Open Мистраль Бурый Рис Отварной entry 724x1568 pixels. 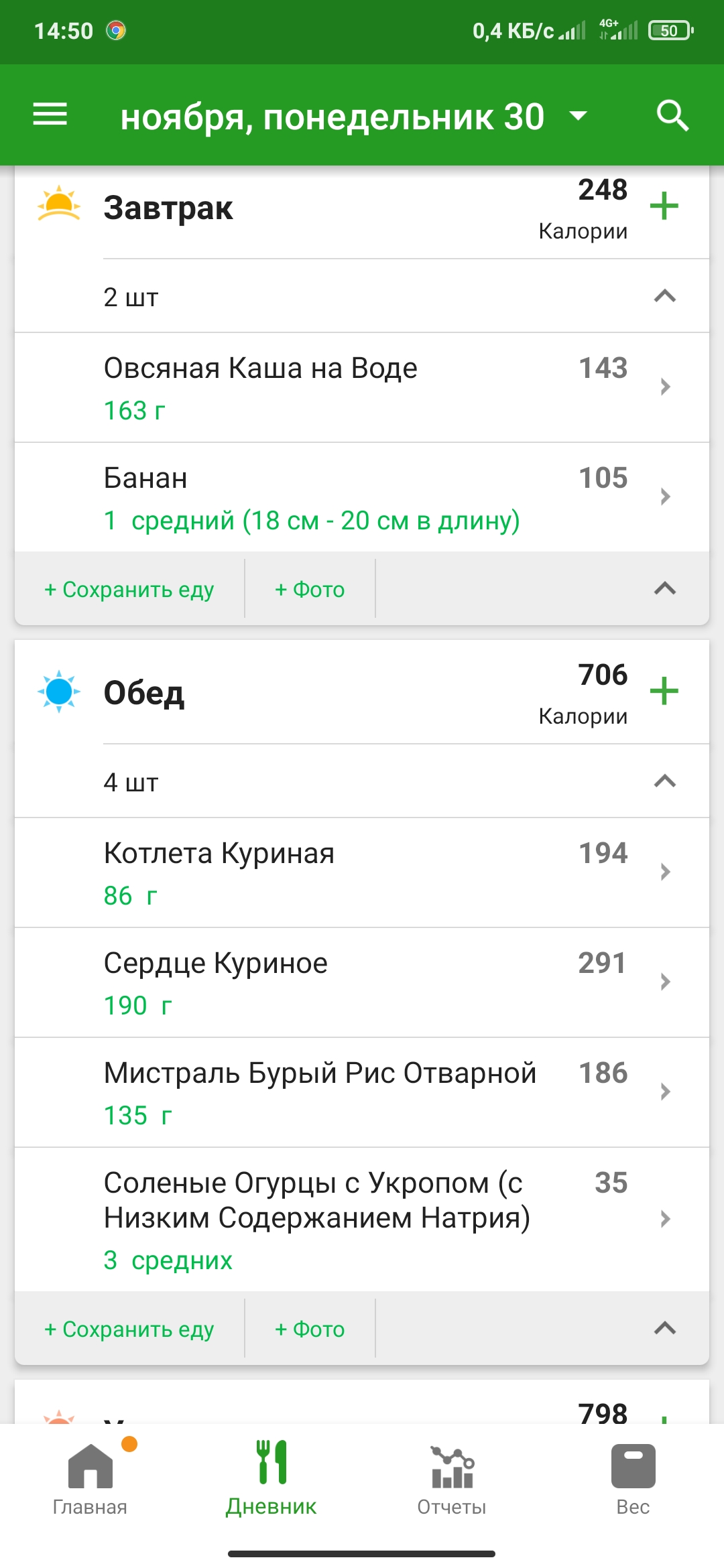(x=362, y=1092)
